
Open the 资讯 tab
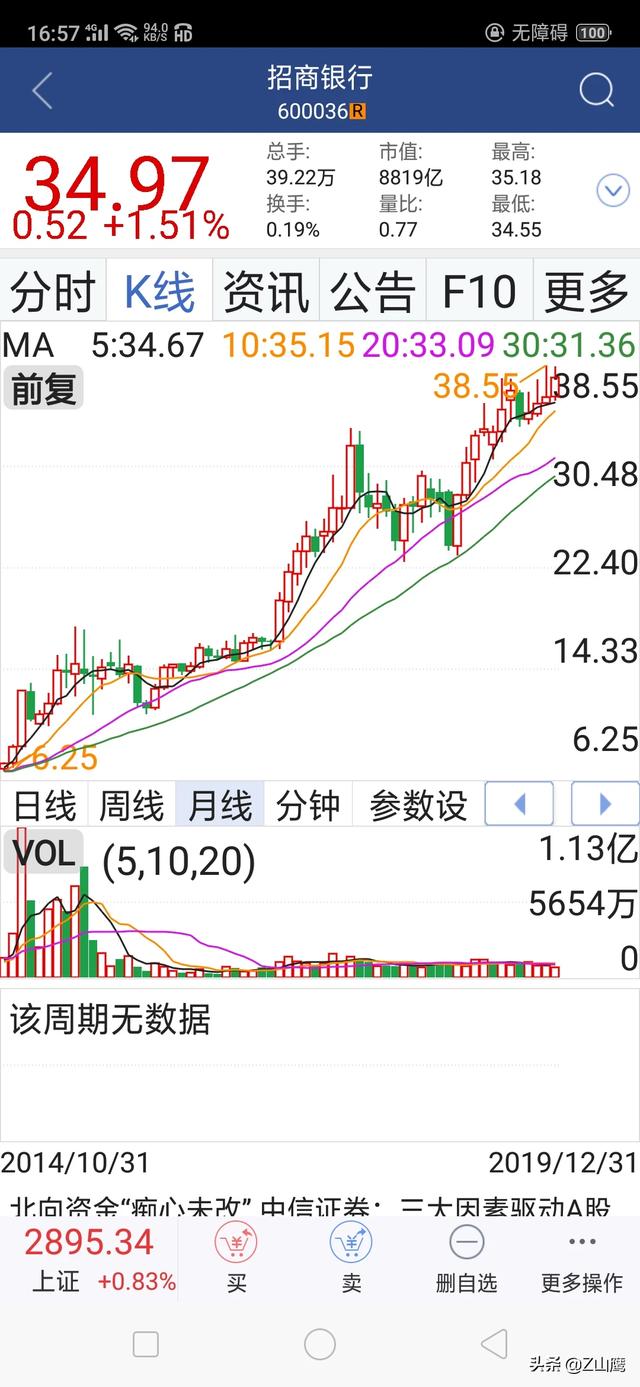[x=266, y=292]
